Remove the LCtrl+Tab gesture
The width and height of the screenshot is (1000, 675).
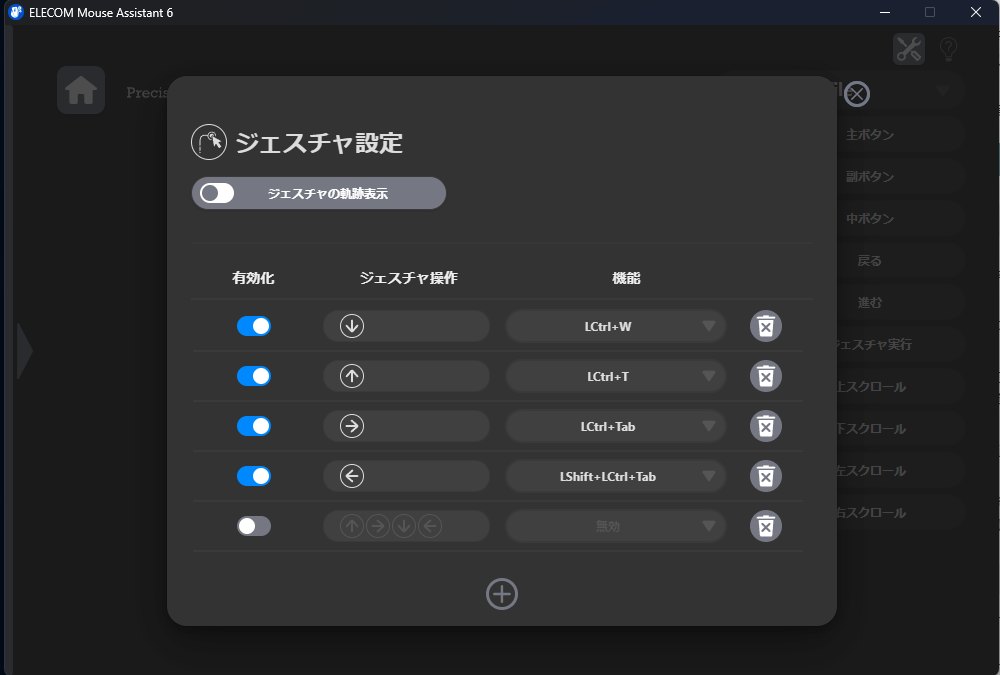pyautogui.click(x=766, y=426)
